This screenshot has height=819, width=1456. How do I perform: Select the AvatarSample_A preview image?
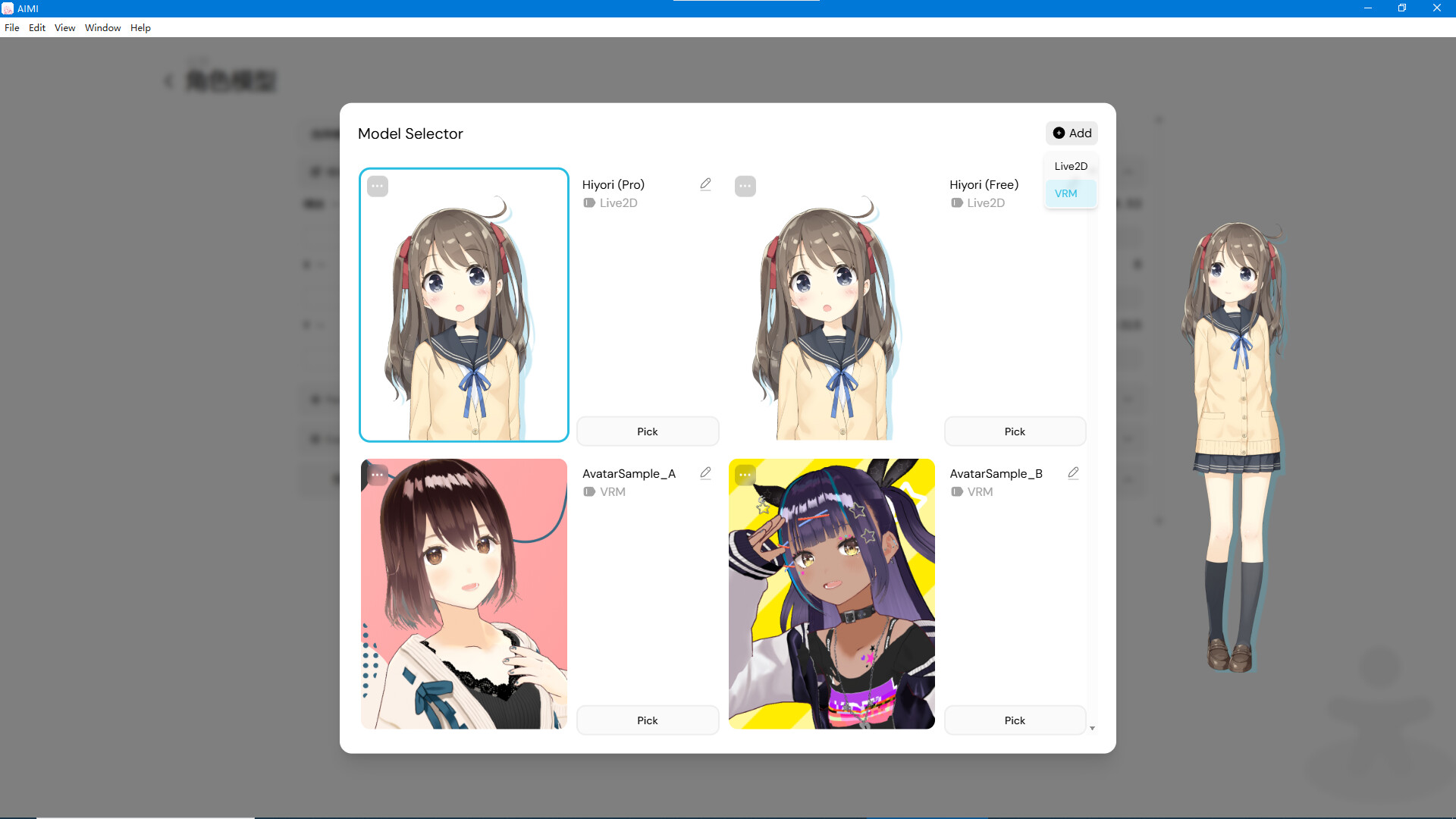(464, 594)
